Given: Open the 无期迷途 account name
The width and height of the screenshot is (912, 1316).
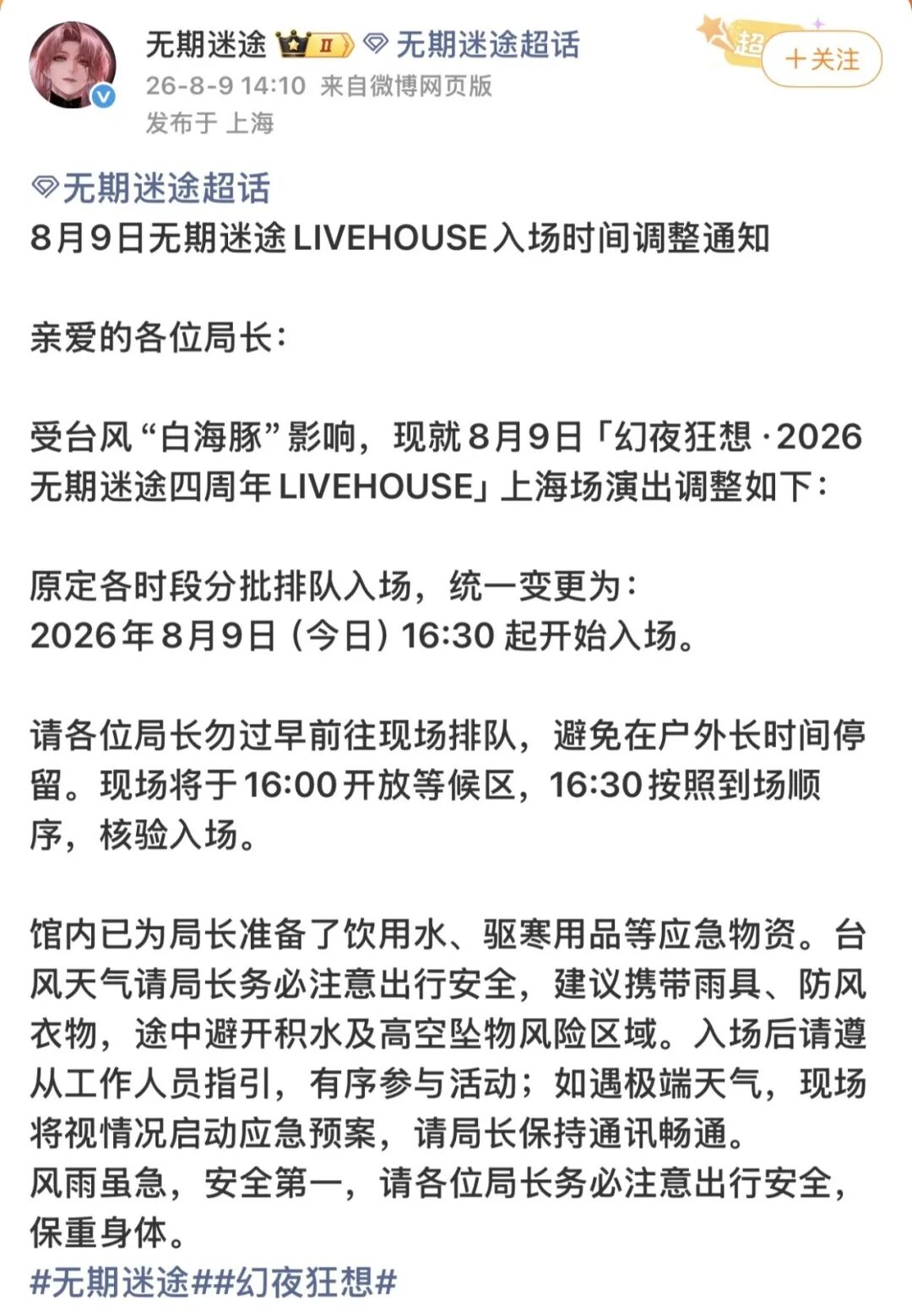Looking at the screenshot, I should click(x=206, y=44).
